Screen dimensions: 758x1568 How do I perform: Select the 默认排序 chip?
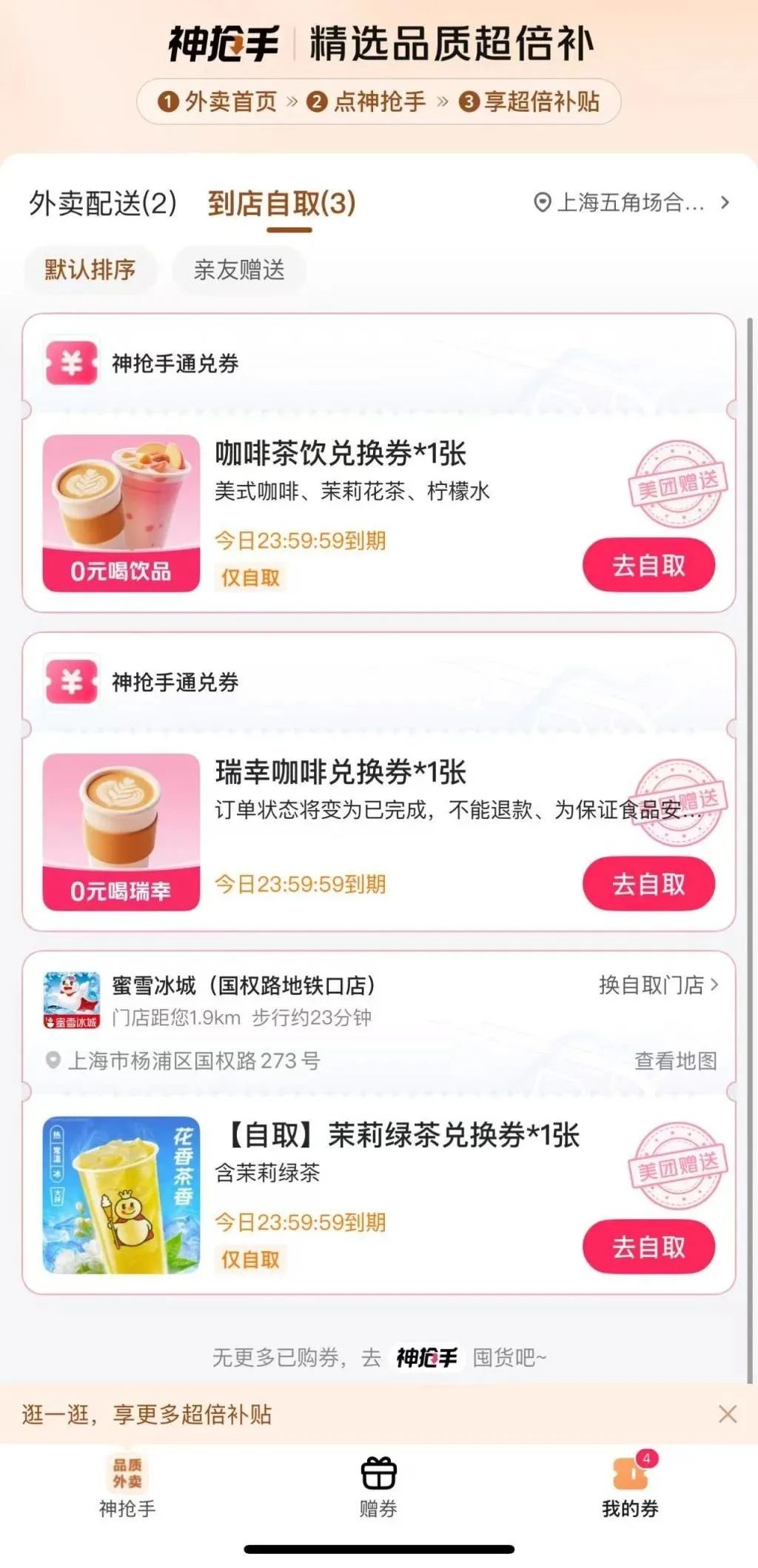pyautogui.click(x=90, y=269)
